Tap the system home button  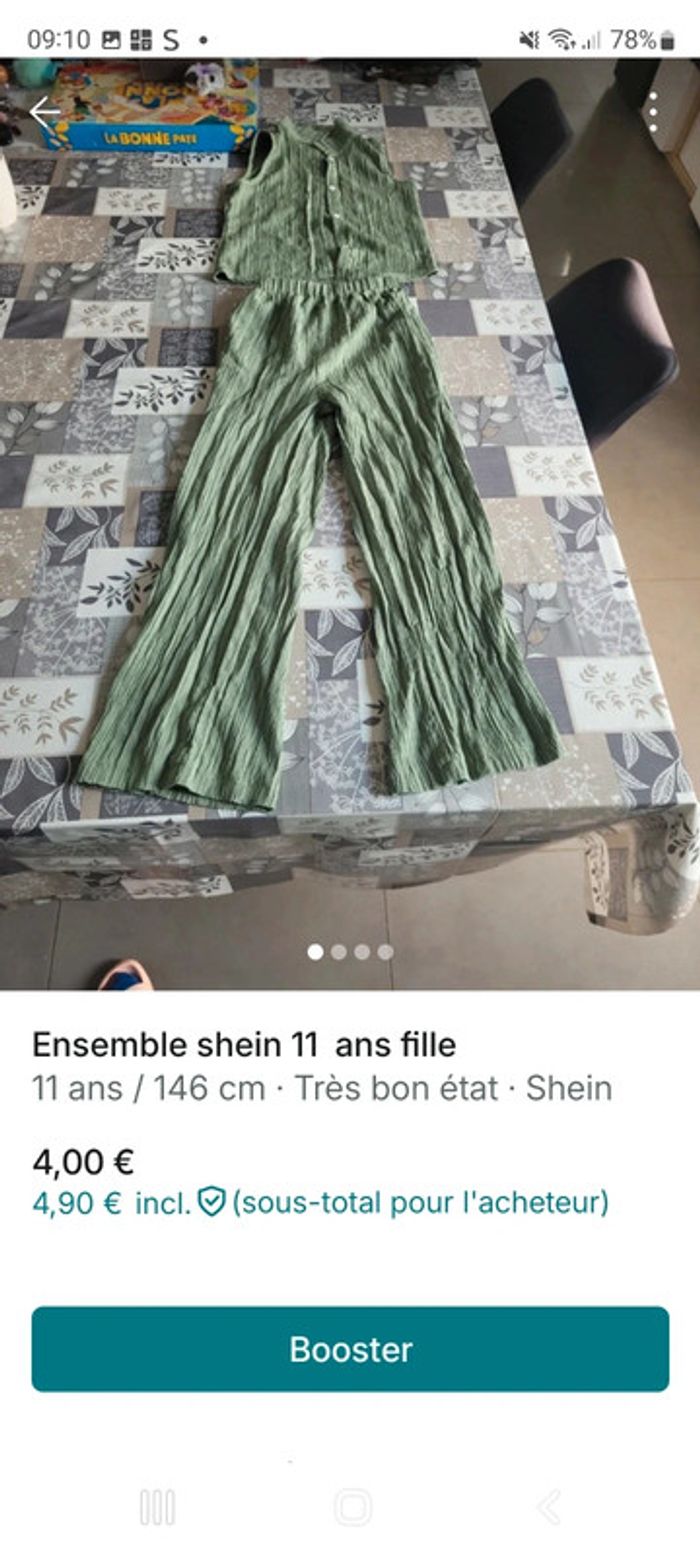point(352,1506)
